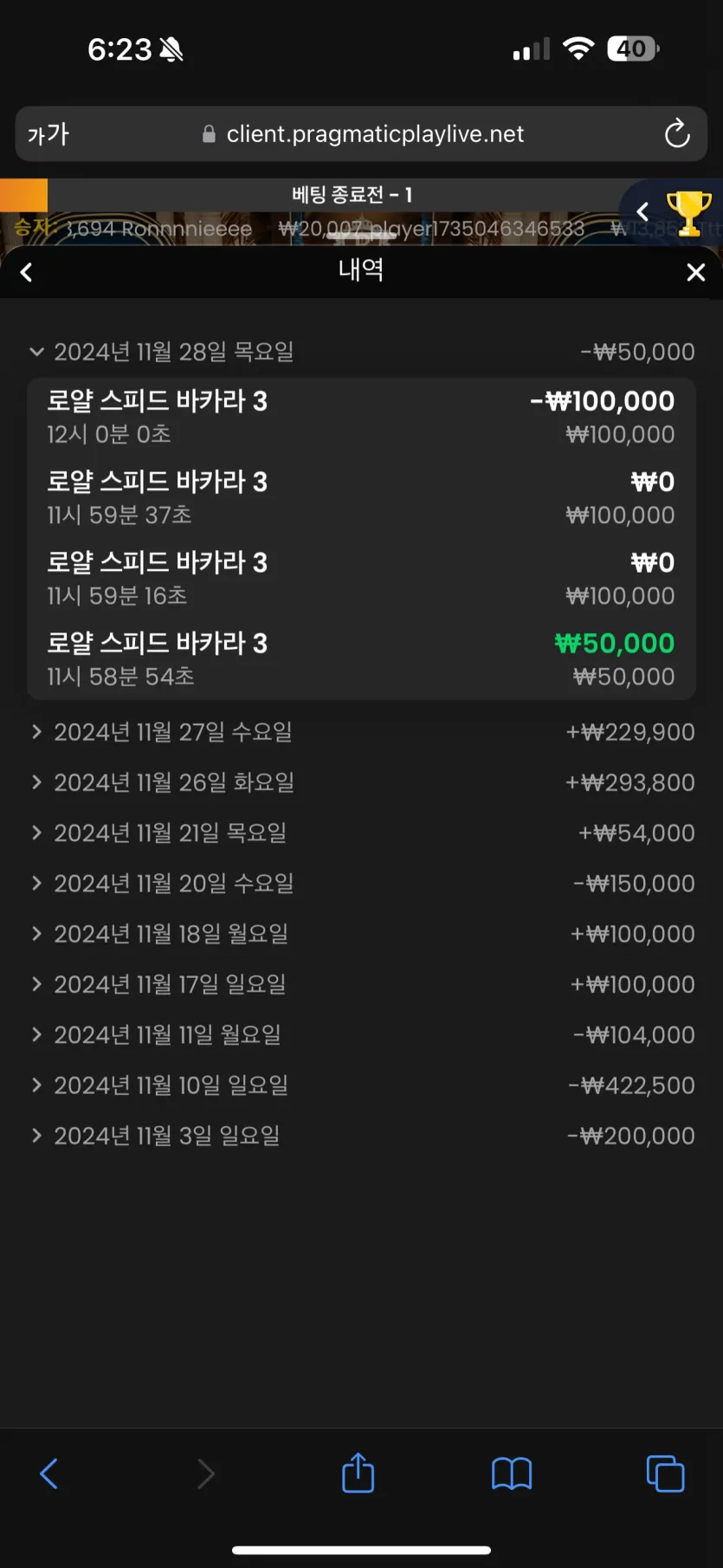This screenshot has width=723, height=1568.
Task: Expand 2024년 11월 20일 수요일 history
Action: [173, 883]
